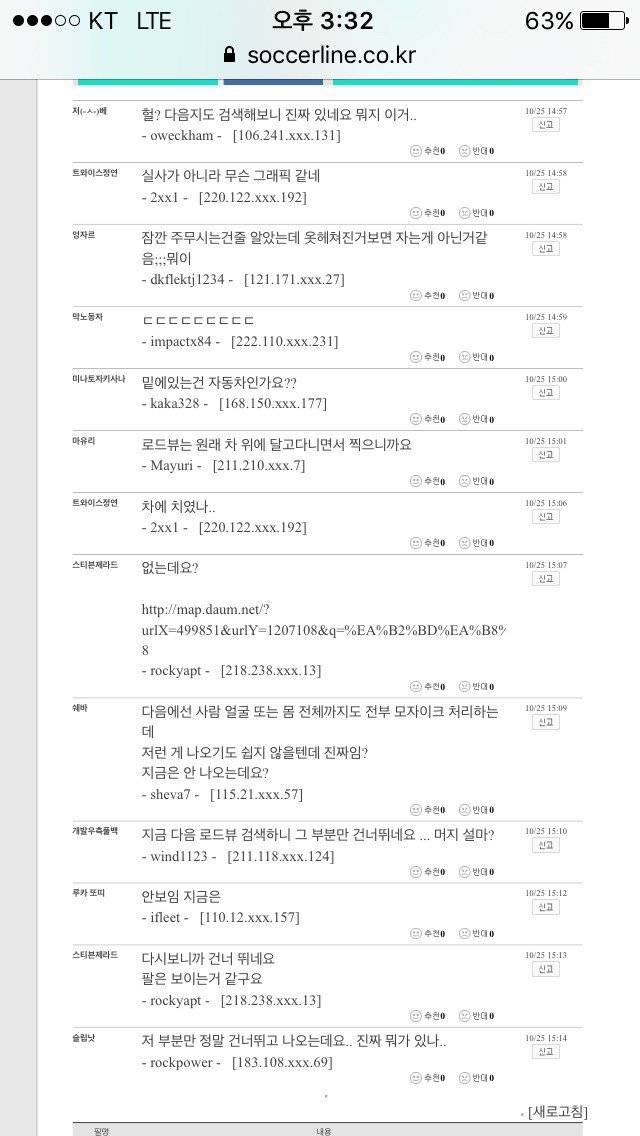Refresh comments with 새로고침

pos(558,1112)
